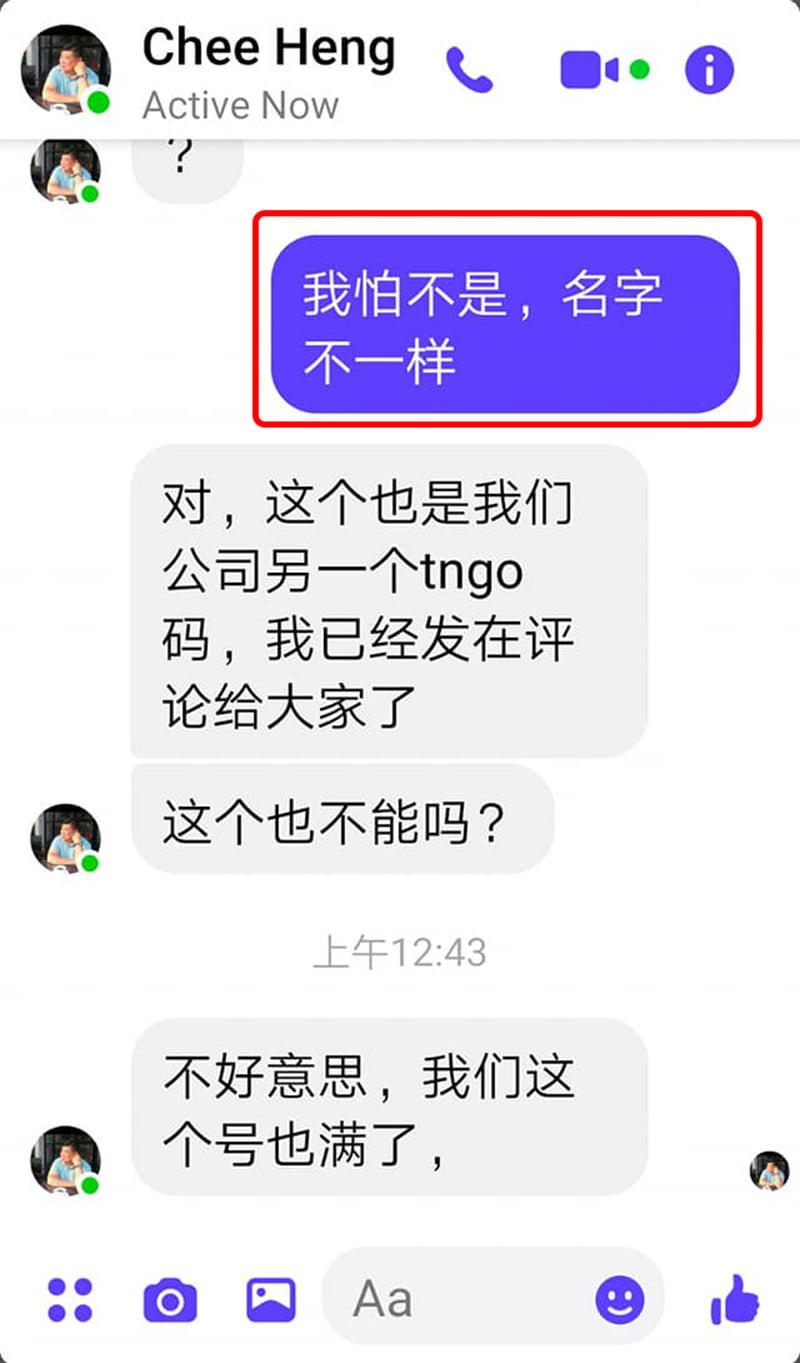Open Chee Heng's profile from header
The height and width of the screenshot is (1363, 800).
point(268,47)
